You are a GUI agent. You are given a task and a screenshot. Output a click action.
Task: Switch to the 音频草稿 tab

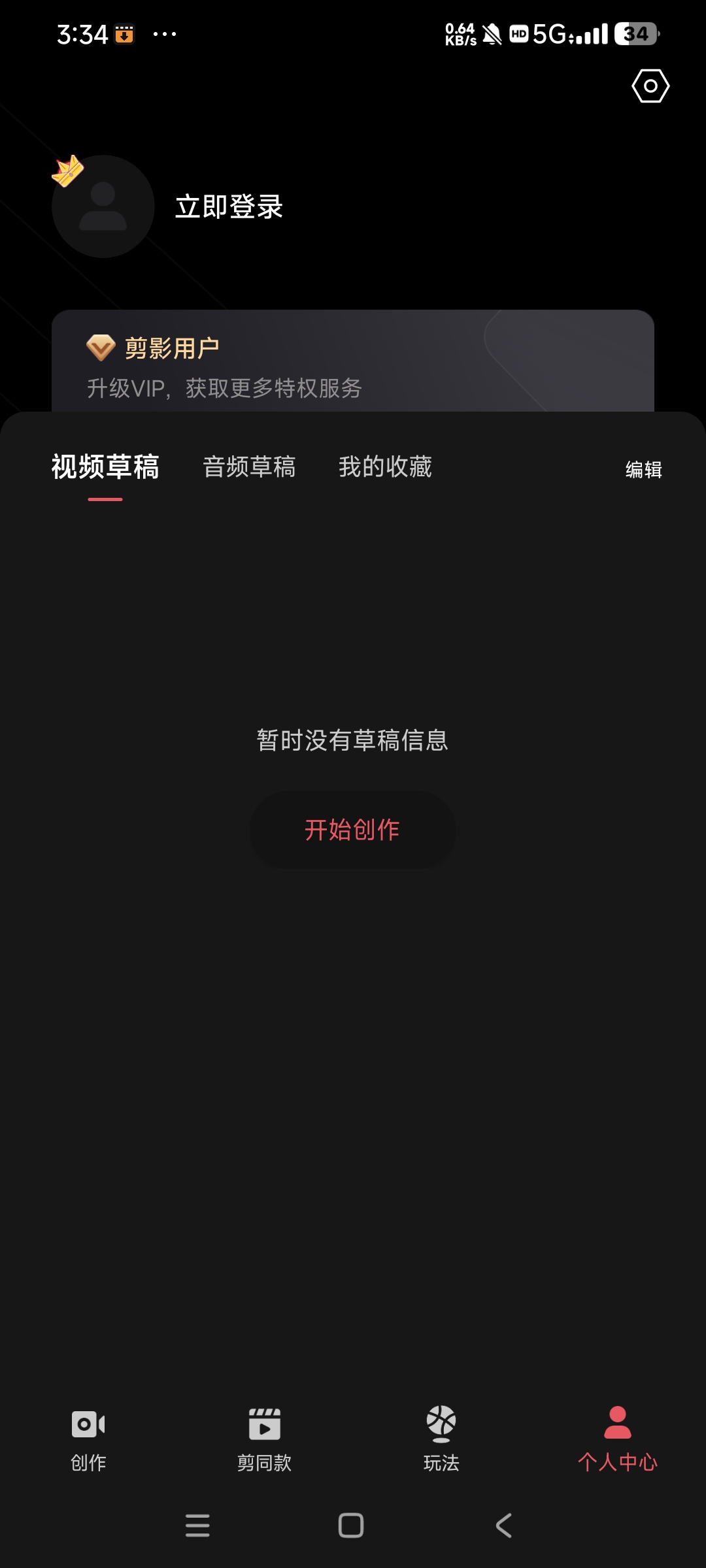pyautogui.click(x=249, y=468)
